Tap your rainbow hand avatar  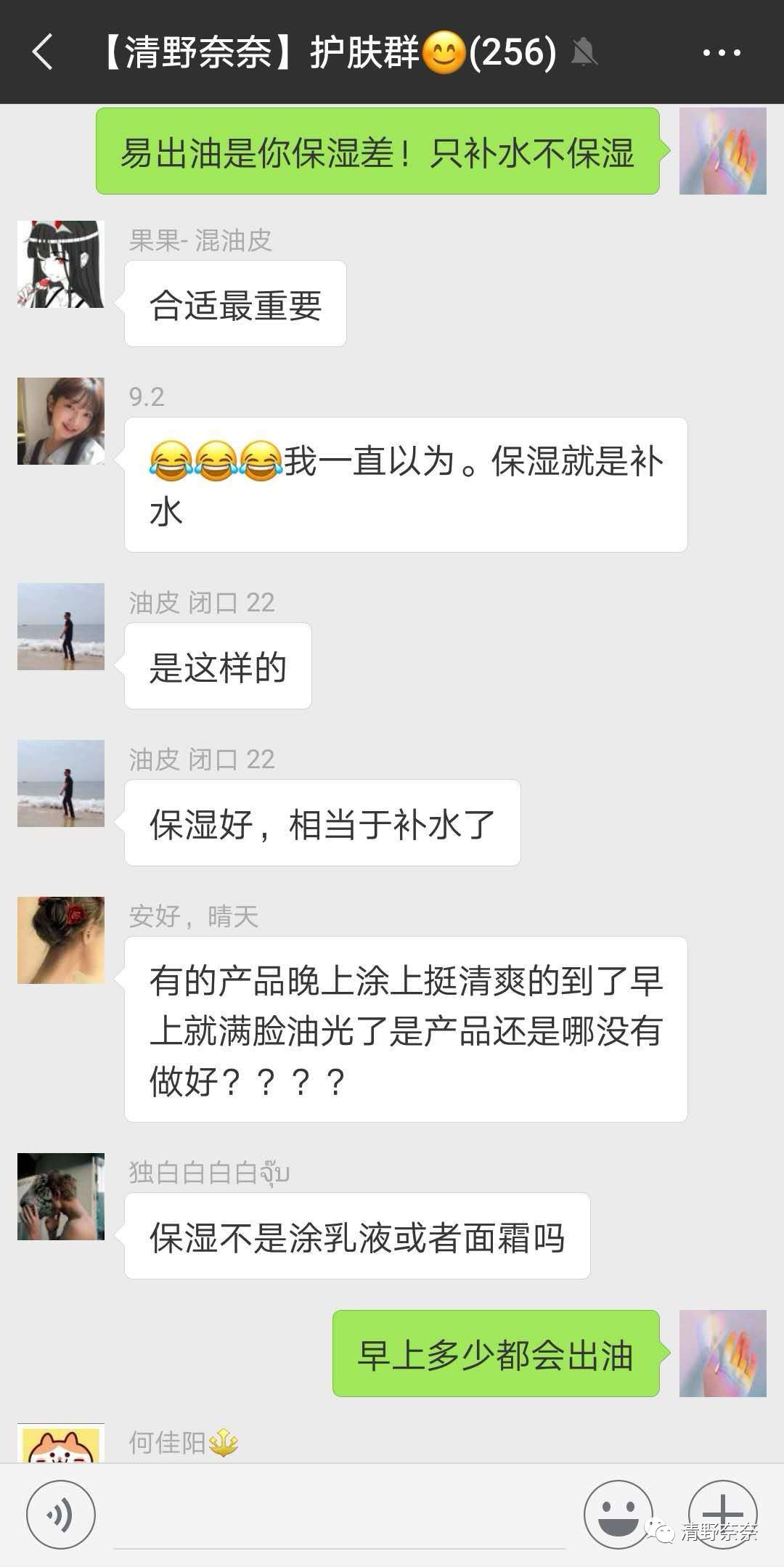722,1354
